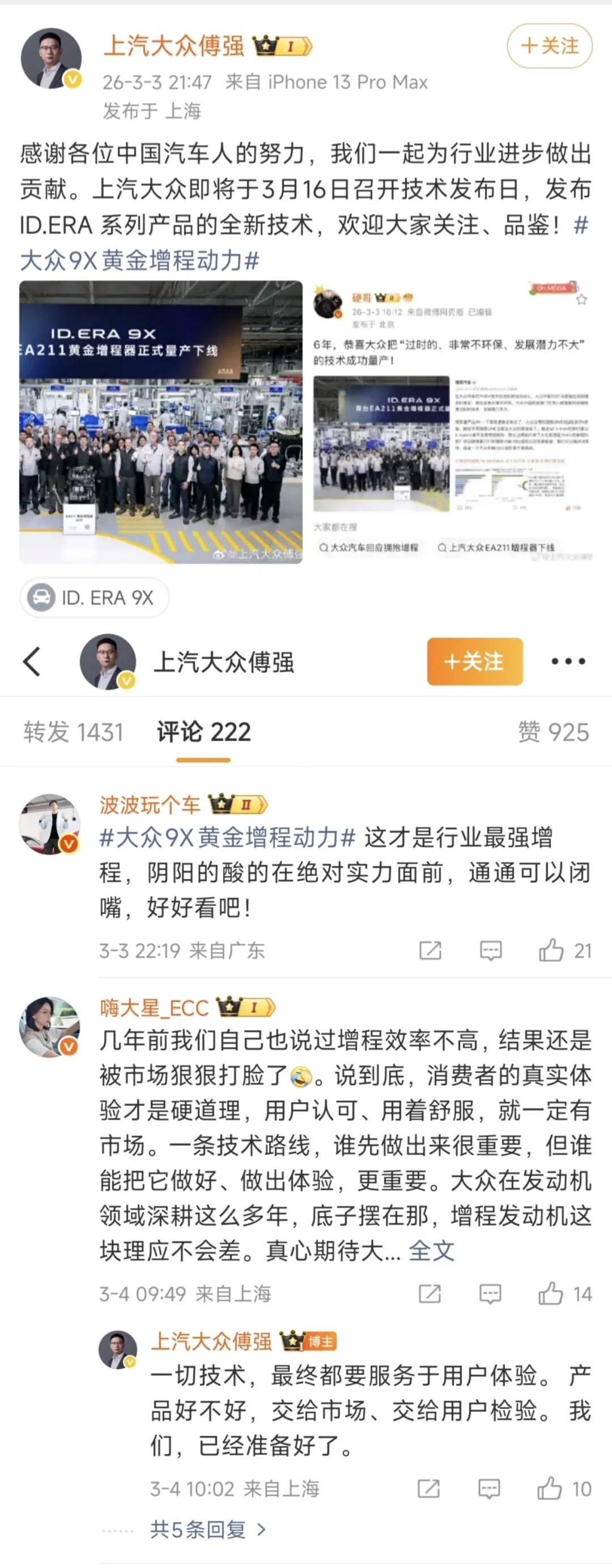Go back with the left arrow
This screenshot has width=612, height=1568.
(x=32, y=662)
